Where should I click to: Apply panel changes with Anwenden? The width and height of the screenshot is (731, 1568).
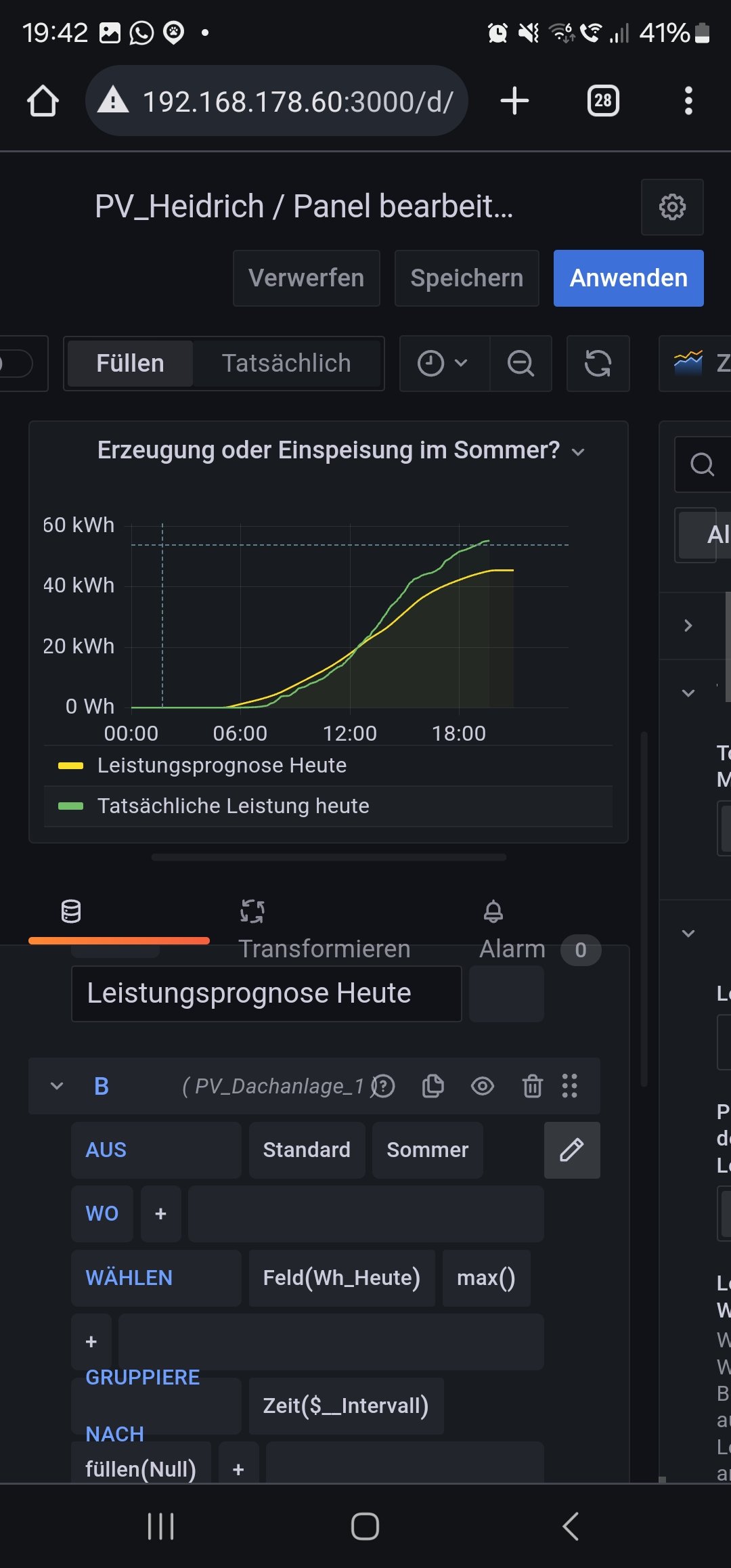click(628, 278)
